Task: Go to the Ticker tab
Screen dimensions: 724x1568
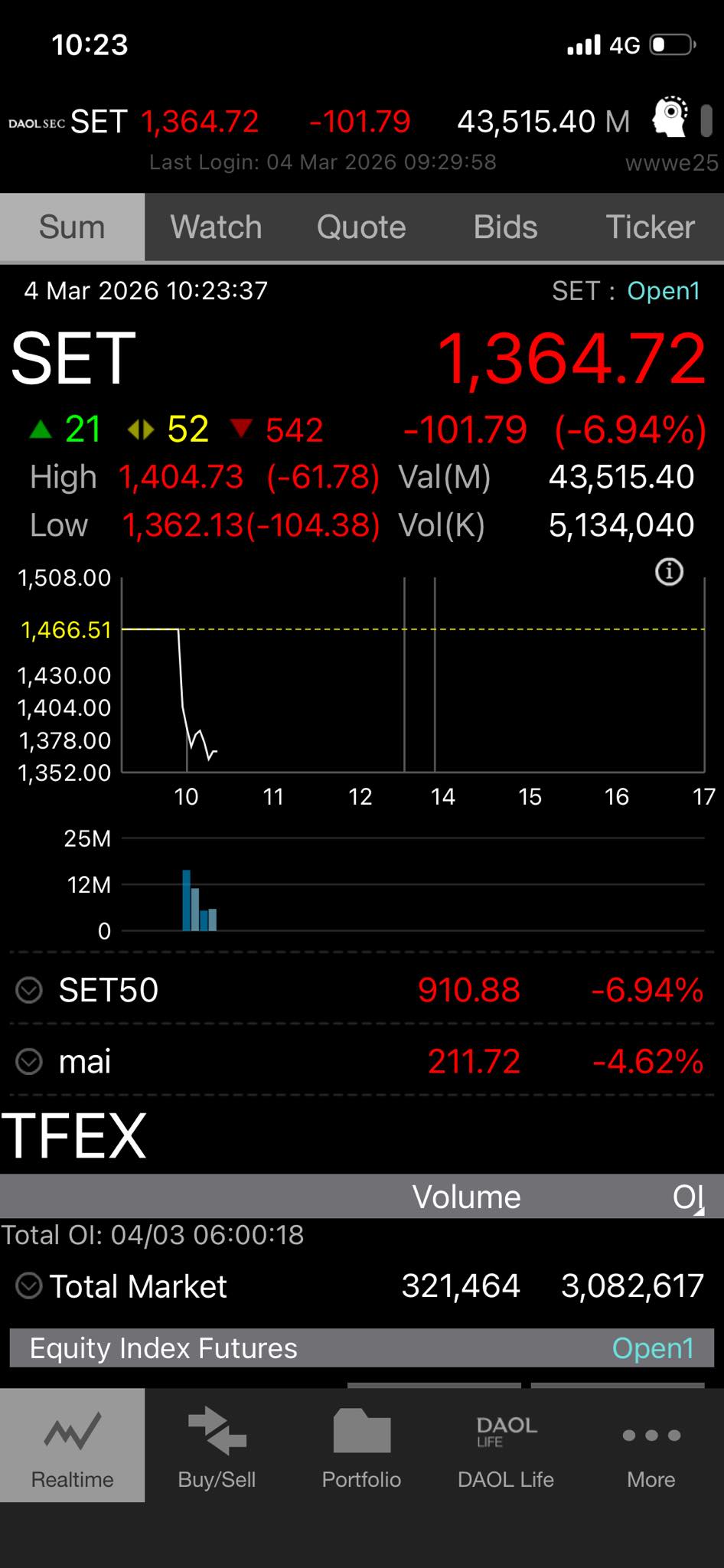Action: click(x=650, y=227)
